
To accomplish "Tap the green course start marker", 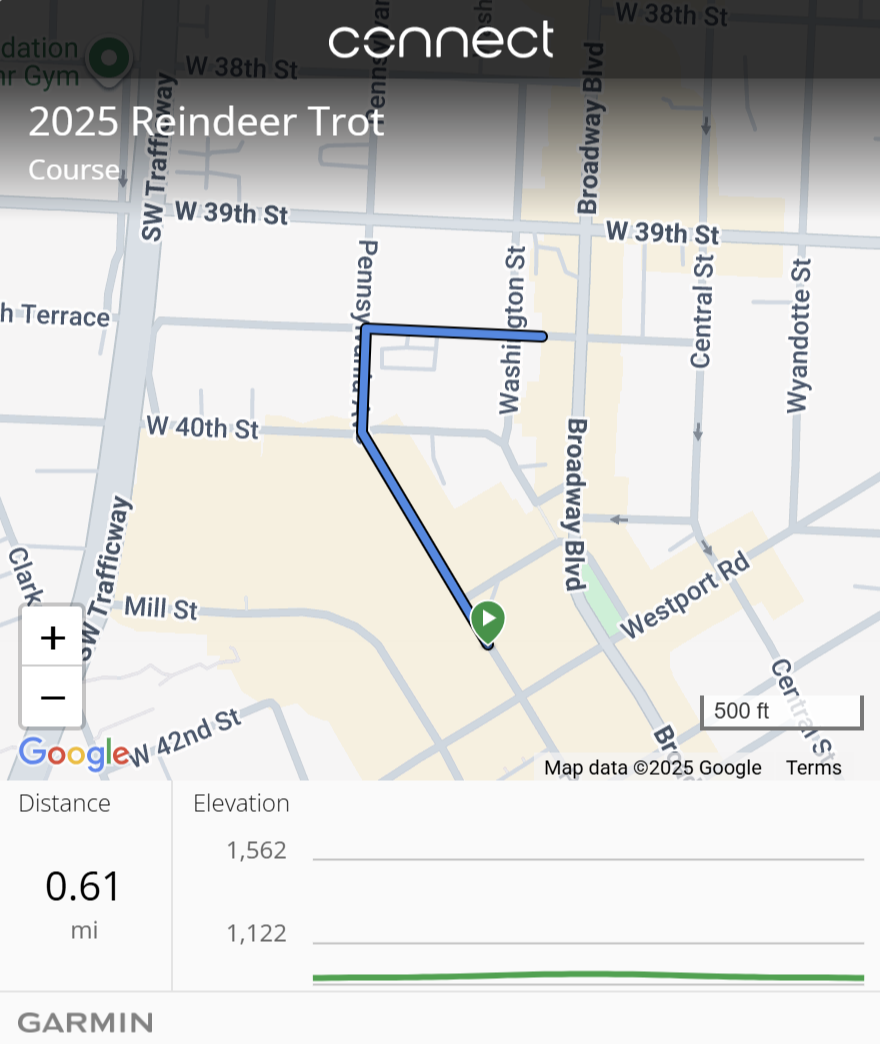I will (487, 621).
